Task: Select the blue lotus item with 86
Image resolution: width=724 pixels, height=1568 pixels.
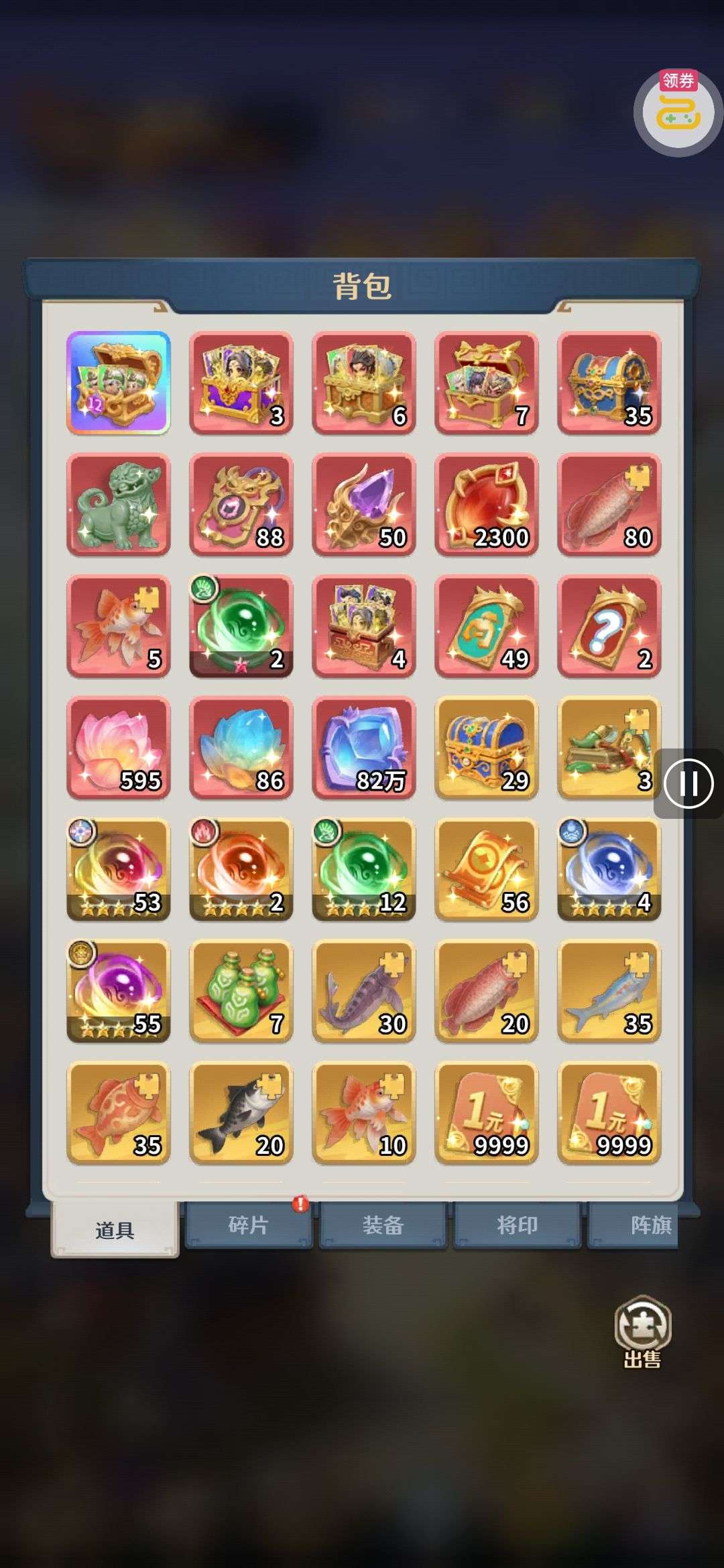Action: click(x=241, y=747)
